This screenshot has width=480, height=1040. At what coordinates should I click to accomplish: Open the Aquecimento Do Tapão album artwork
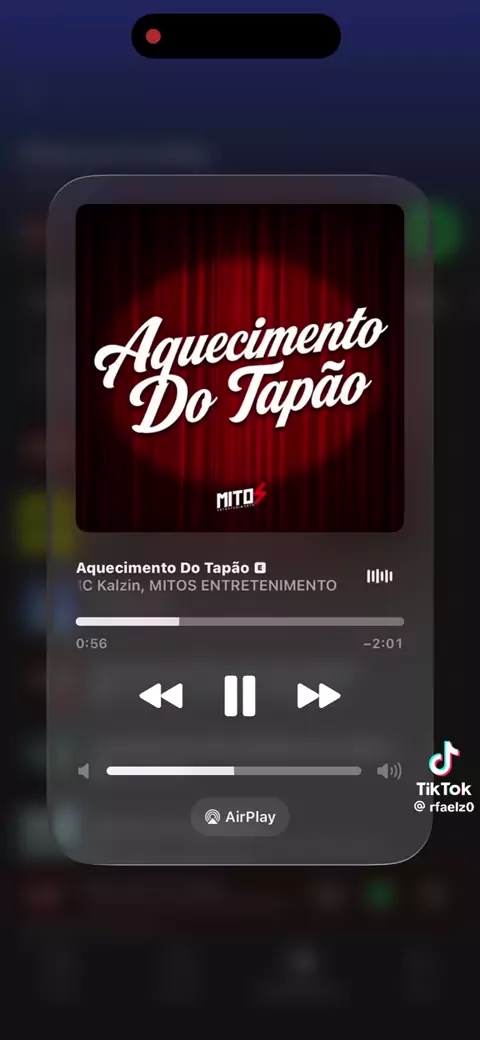(x=240, y=368)
